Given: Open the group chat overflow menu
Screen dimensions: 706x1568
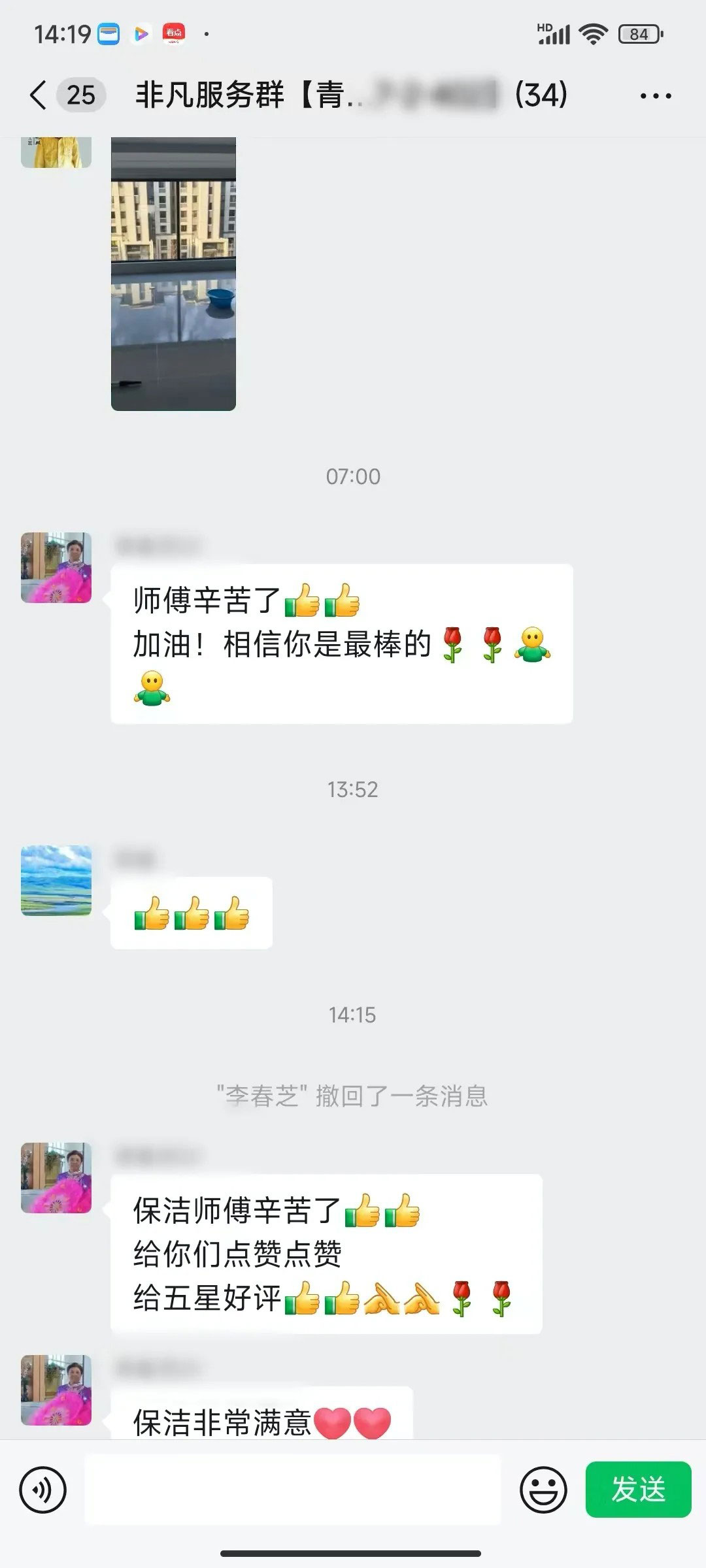Looking at the screenshot, I should point(655,96).
